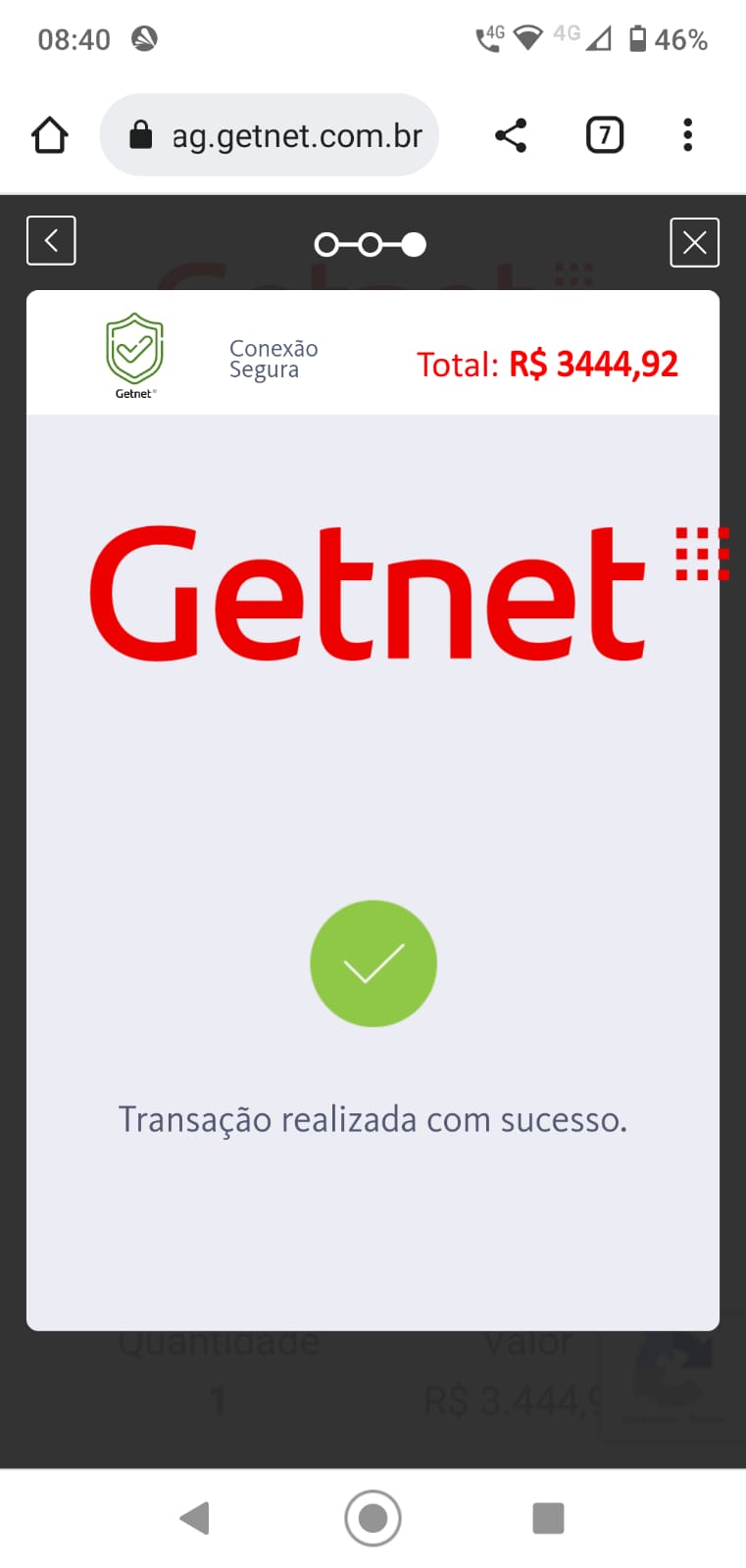Screen dimensions: 746x1568
Task: Tap the browser home icon
Action: 50,135
